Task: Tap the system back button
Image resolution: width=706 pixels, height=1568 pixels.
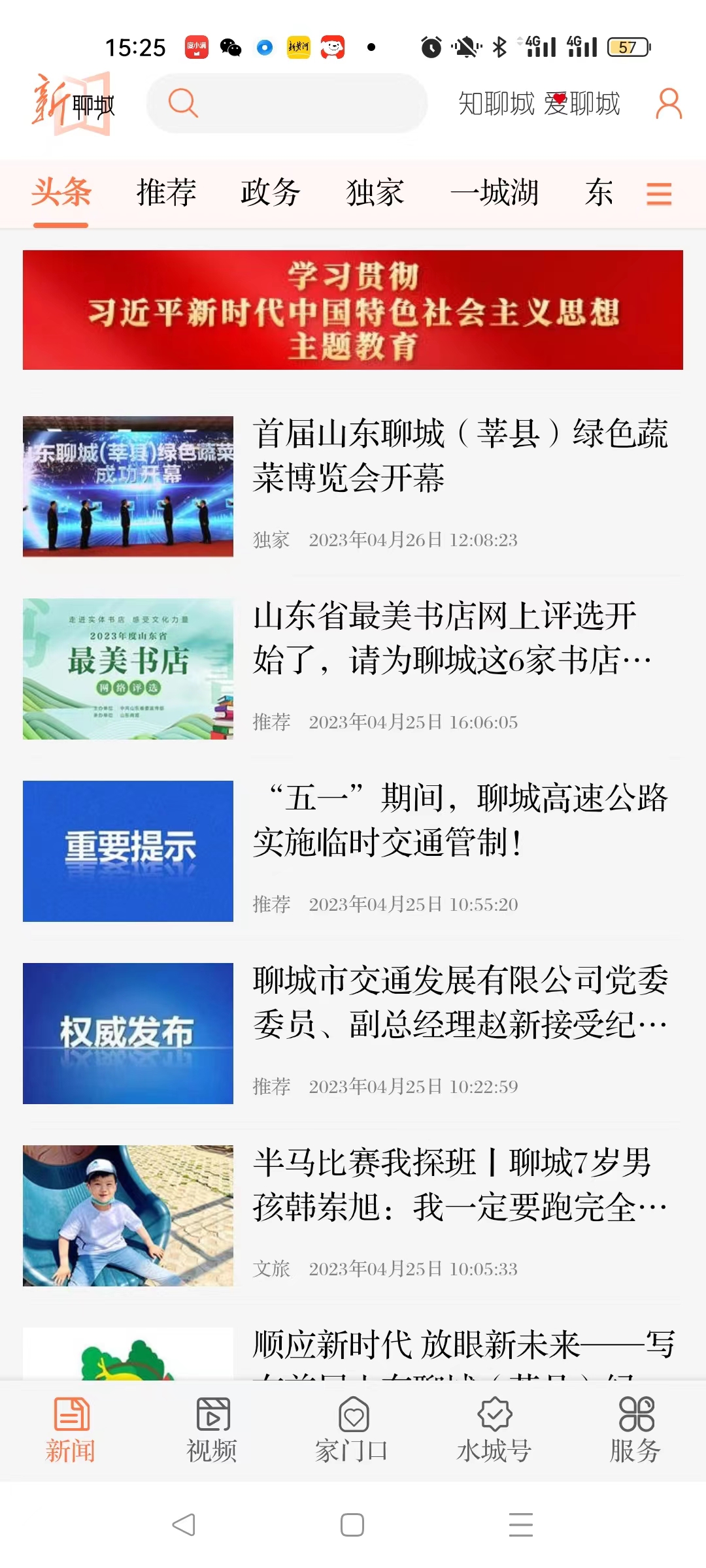Action: 184,1525
